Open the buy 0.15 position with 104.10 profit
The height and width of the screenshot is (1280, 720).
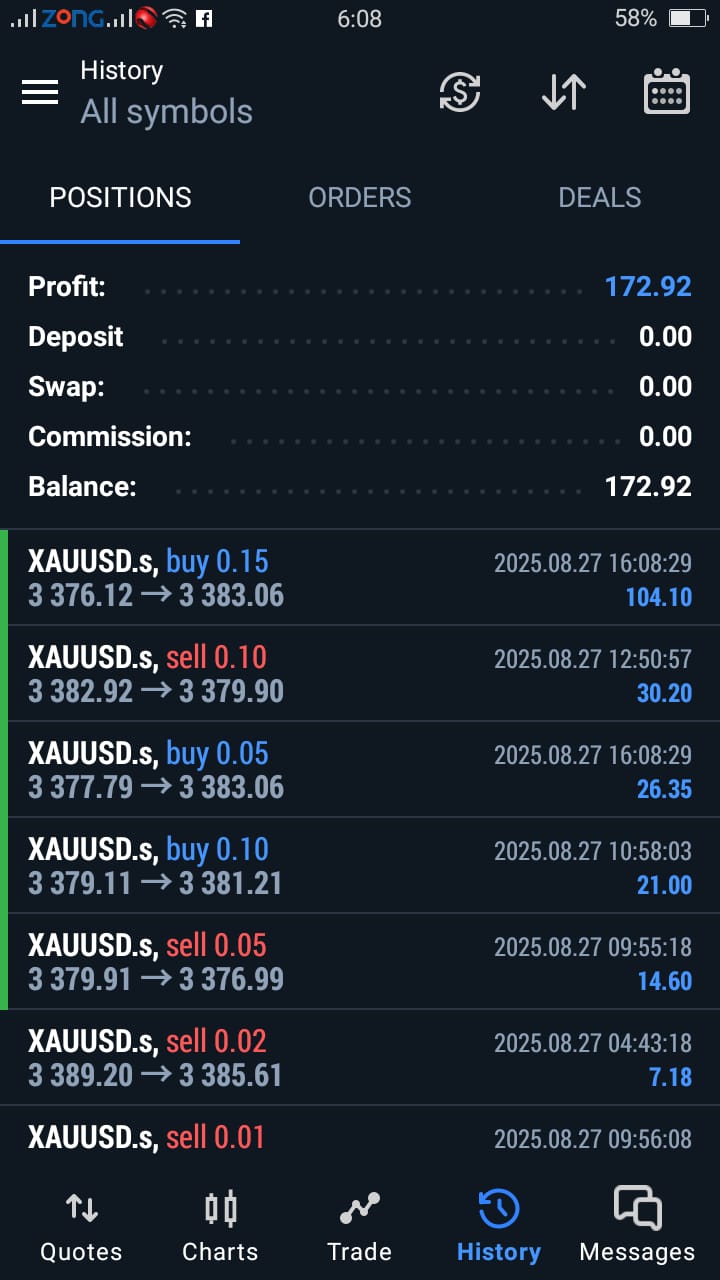click(360, 578)
